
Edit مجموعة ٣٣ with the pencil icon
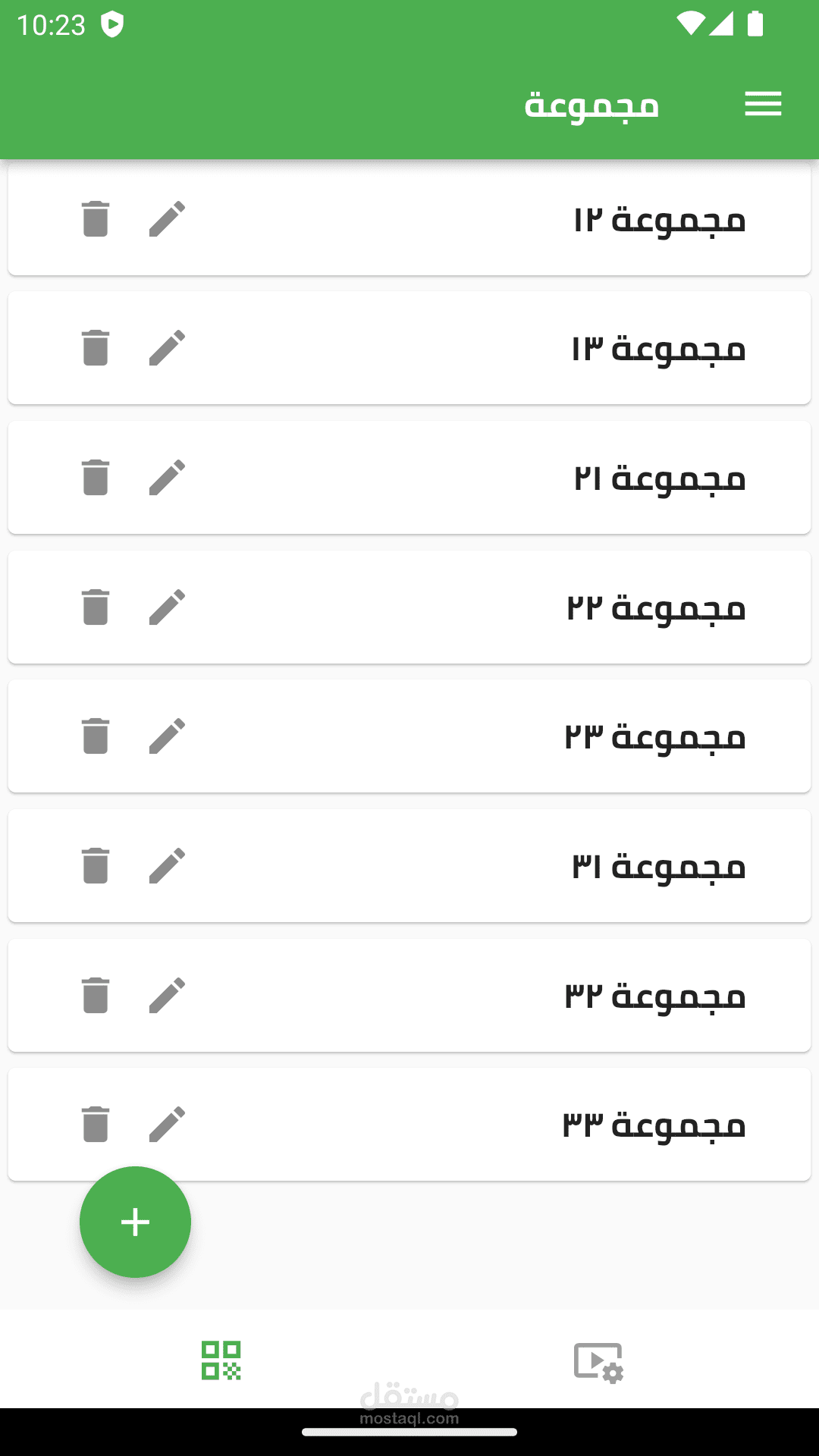167,1125
